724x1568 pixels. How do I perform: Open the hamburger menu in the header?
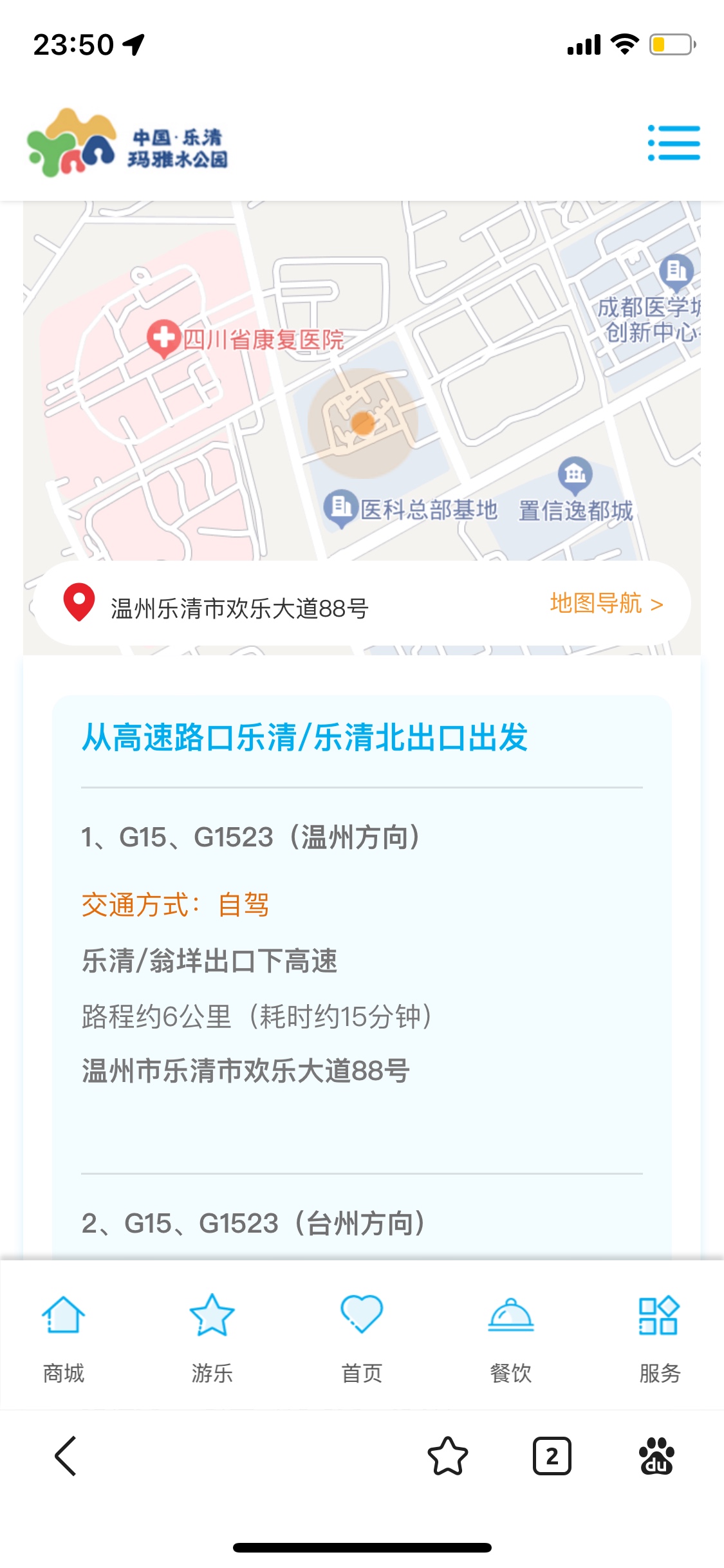[x=673, y=143]
